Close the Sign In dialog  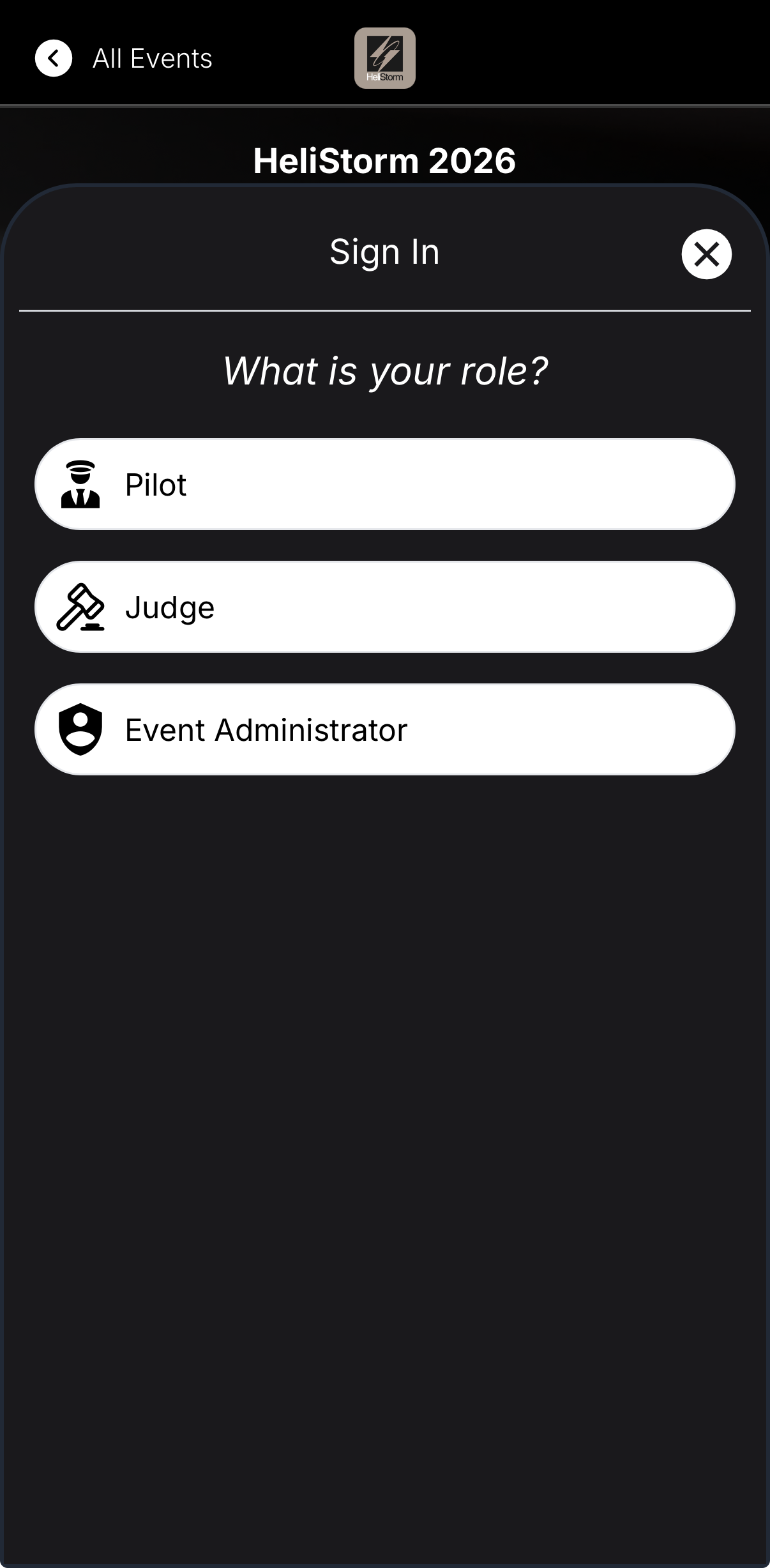coord(706,254)
